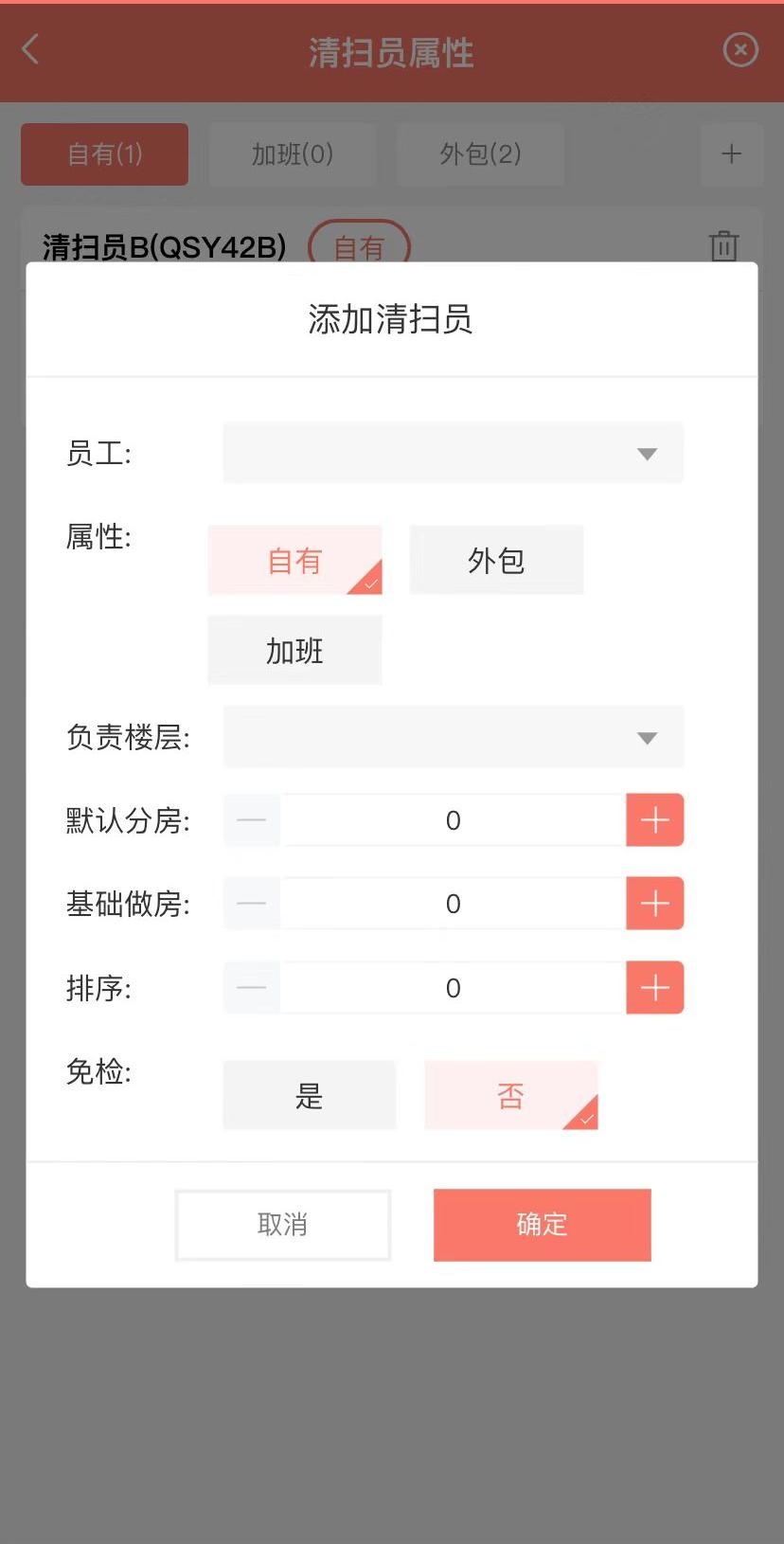Confirm with the 确定 button
This screenshot has width=784, height=1544.
coord(543,1225)
